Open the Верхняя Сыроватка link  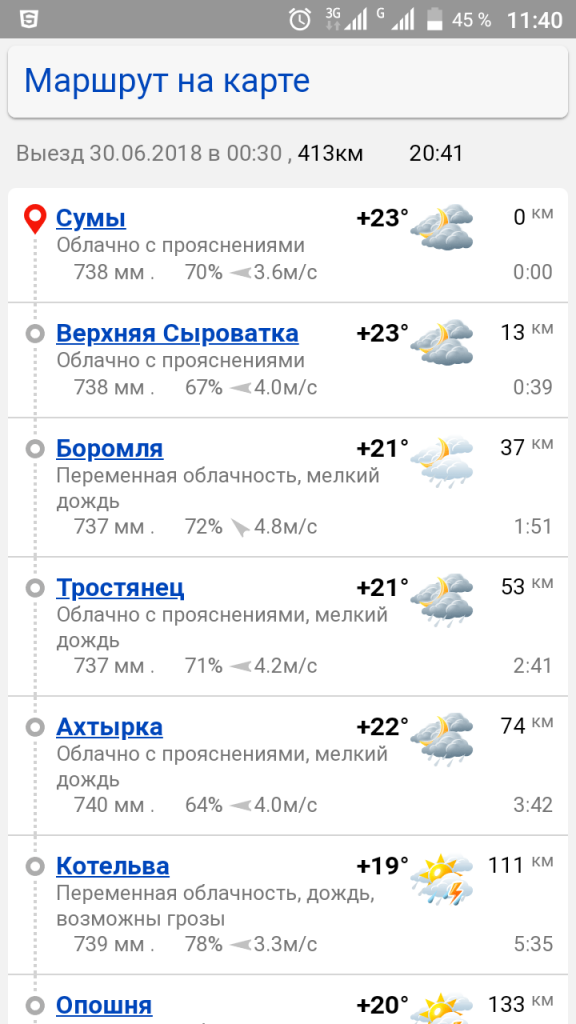pos(177,333)
